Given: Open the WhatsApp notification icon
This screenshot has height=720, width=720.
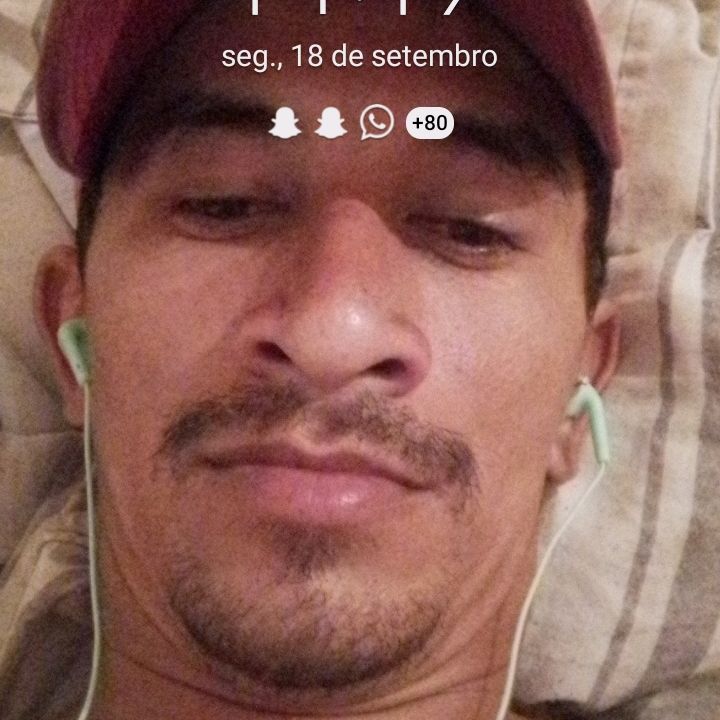Looking at the screenshot, I should pos(377,123).
